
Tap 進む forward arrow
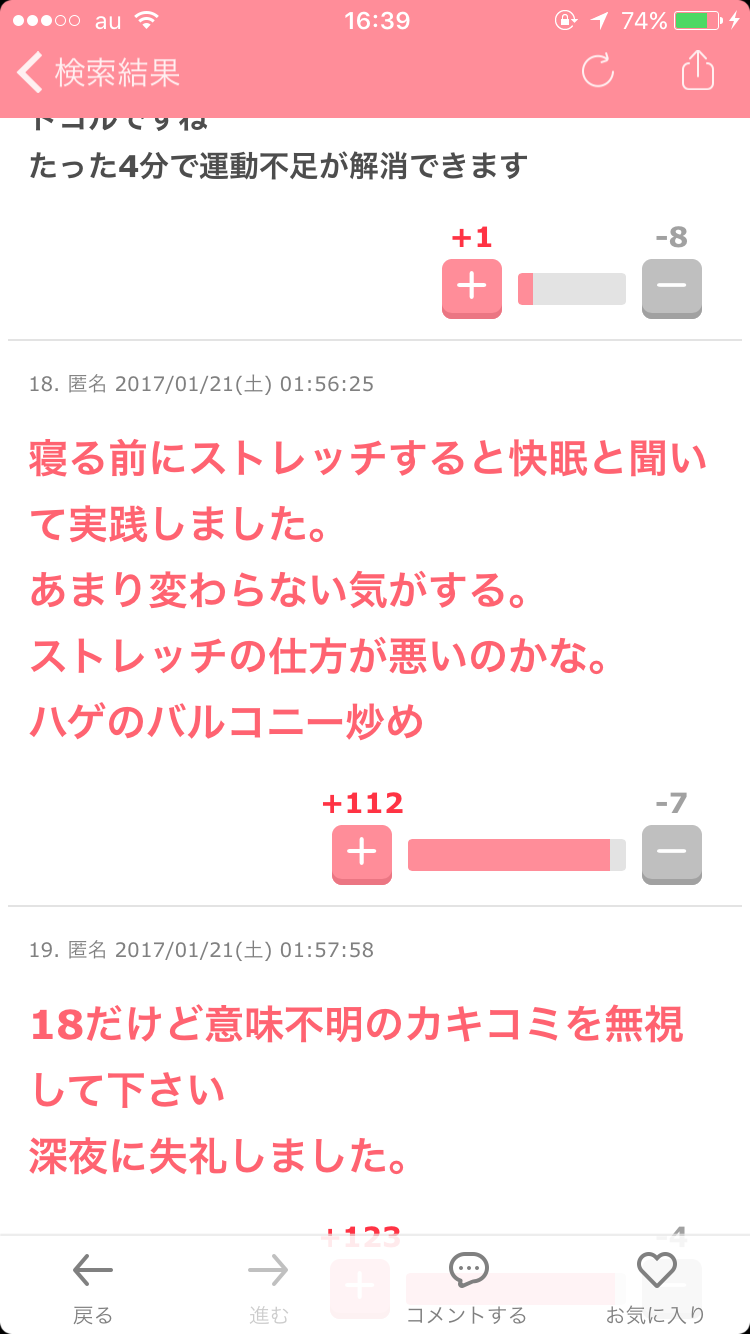268,1287
